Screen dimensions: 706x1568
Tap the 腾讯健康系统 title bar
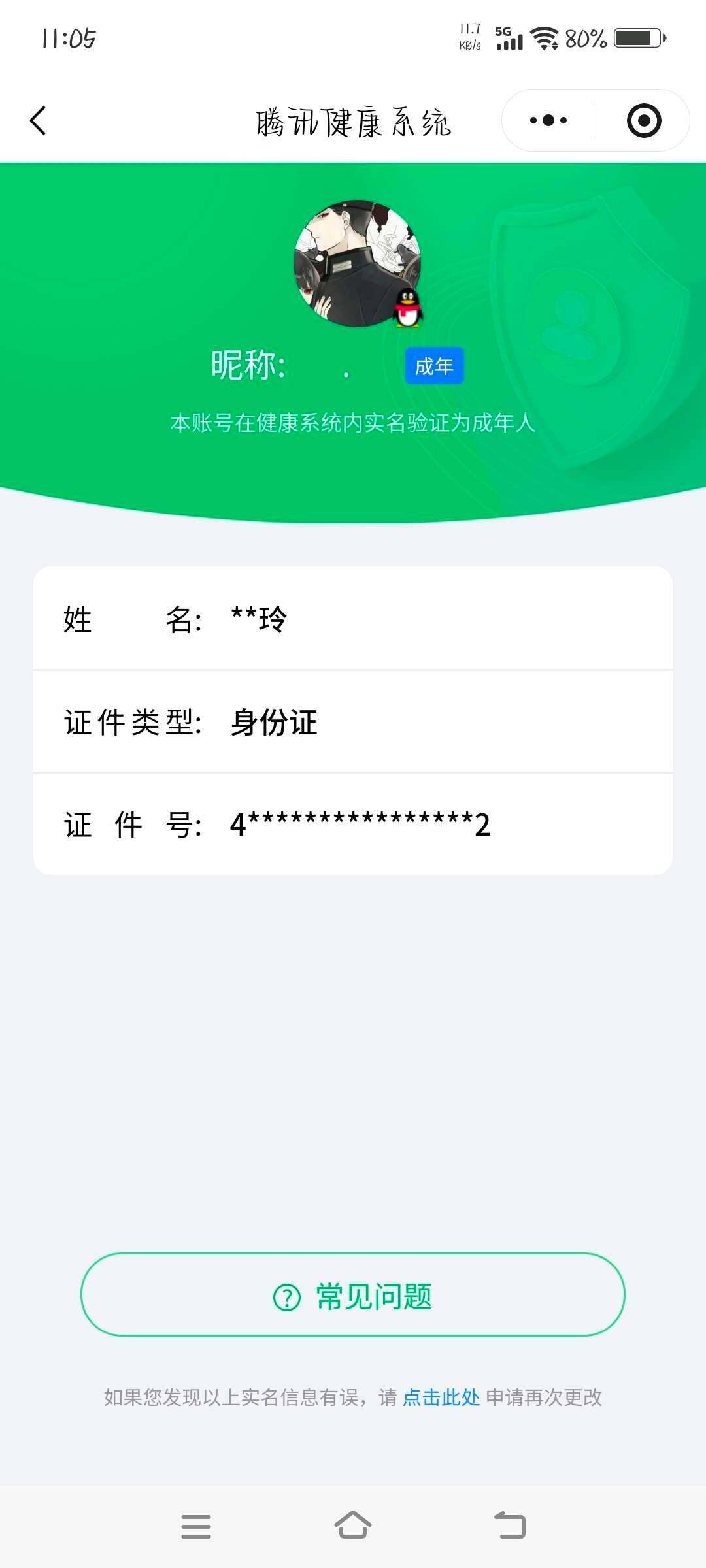click(353, 122)
